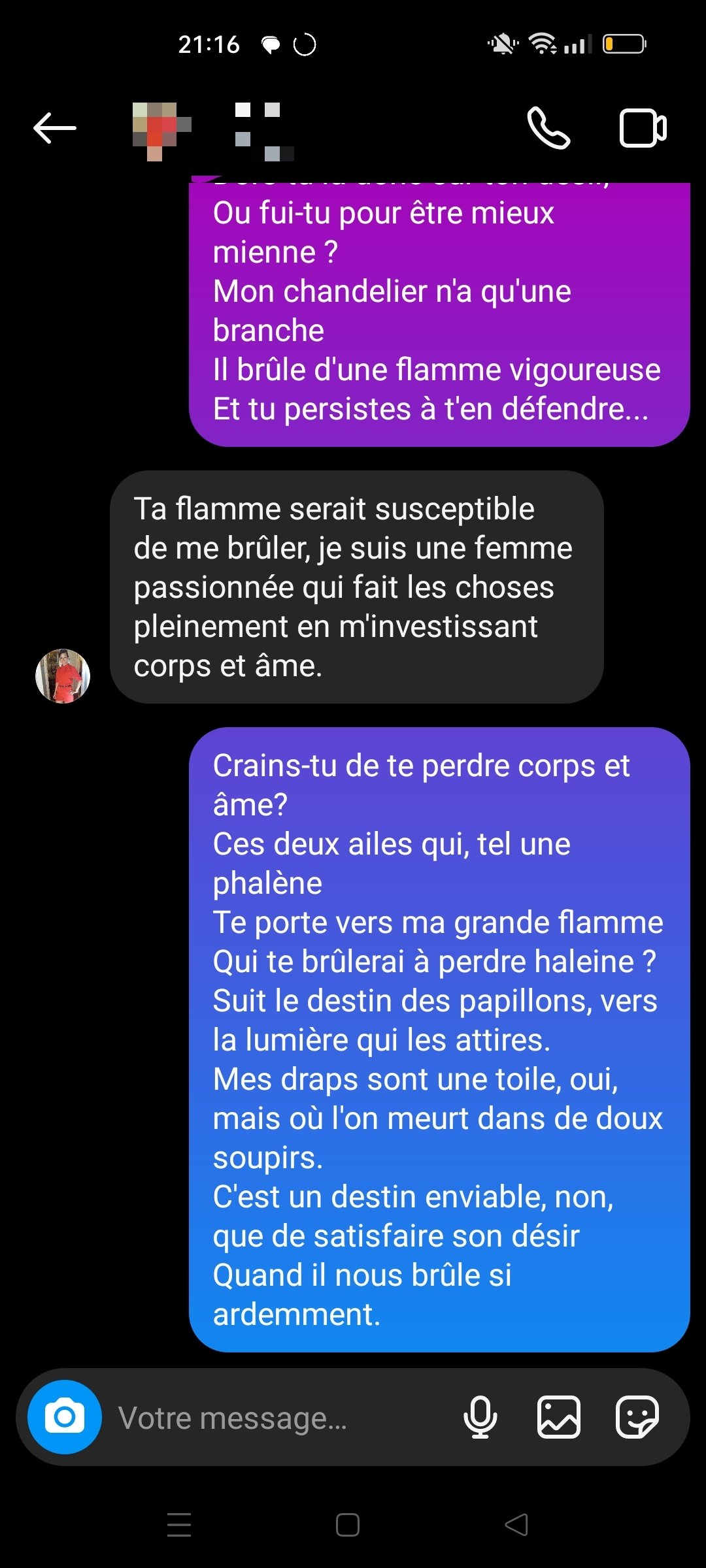This screenshot has width=706, height=1568.
Task: Focus the "Votre message…" text field
Action: pyautogui.click(x=281, y=1418)
